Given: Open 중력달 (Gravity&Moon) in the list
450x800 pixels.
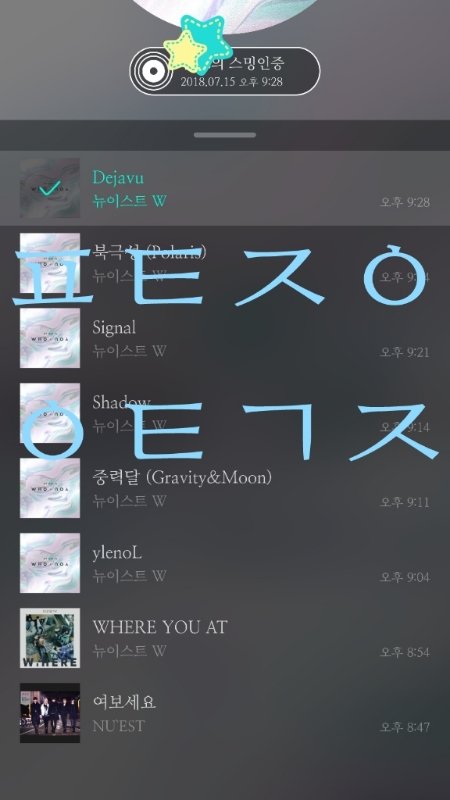Looking at the screenshot, I should (x=225, y=488).
